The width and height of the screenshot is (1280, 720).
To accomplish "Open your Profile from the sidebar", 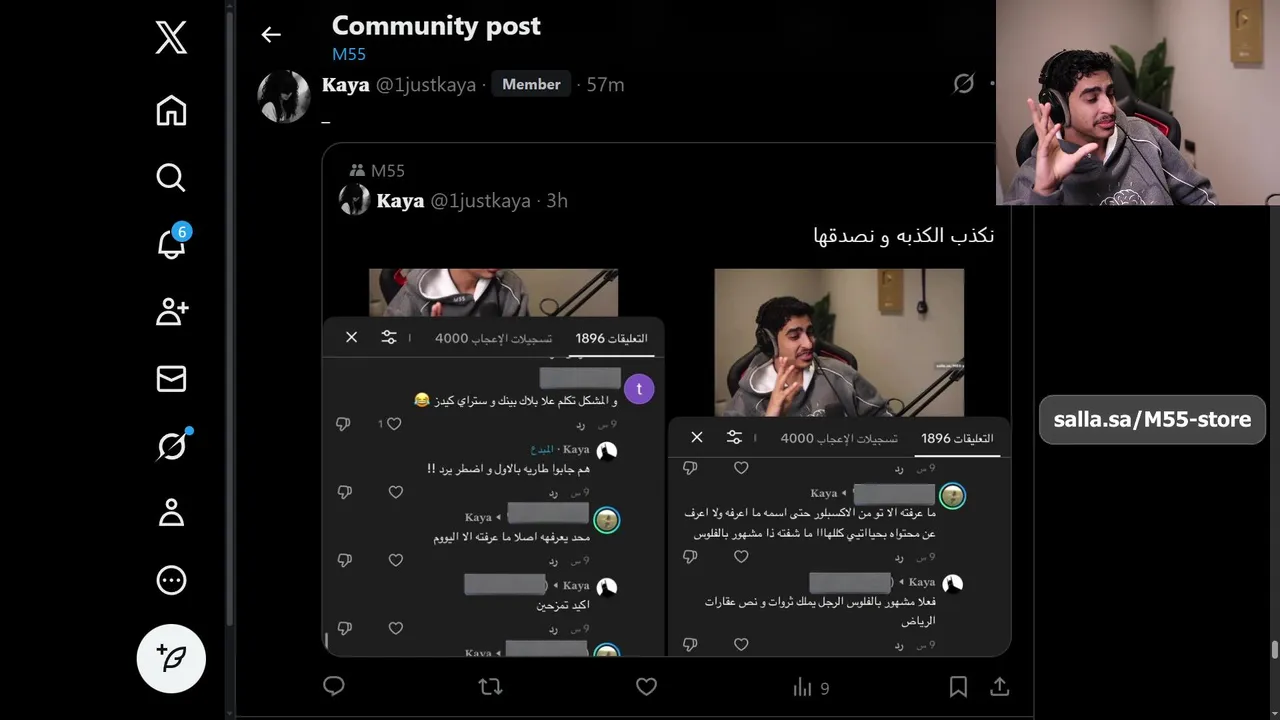I will click(x=171, y=513).
